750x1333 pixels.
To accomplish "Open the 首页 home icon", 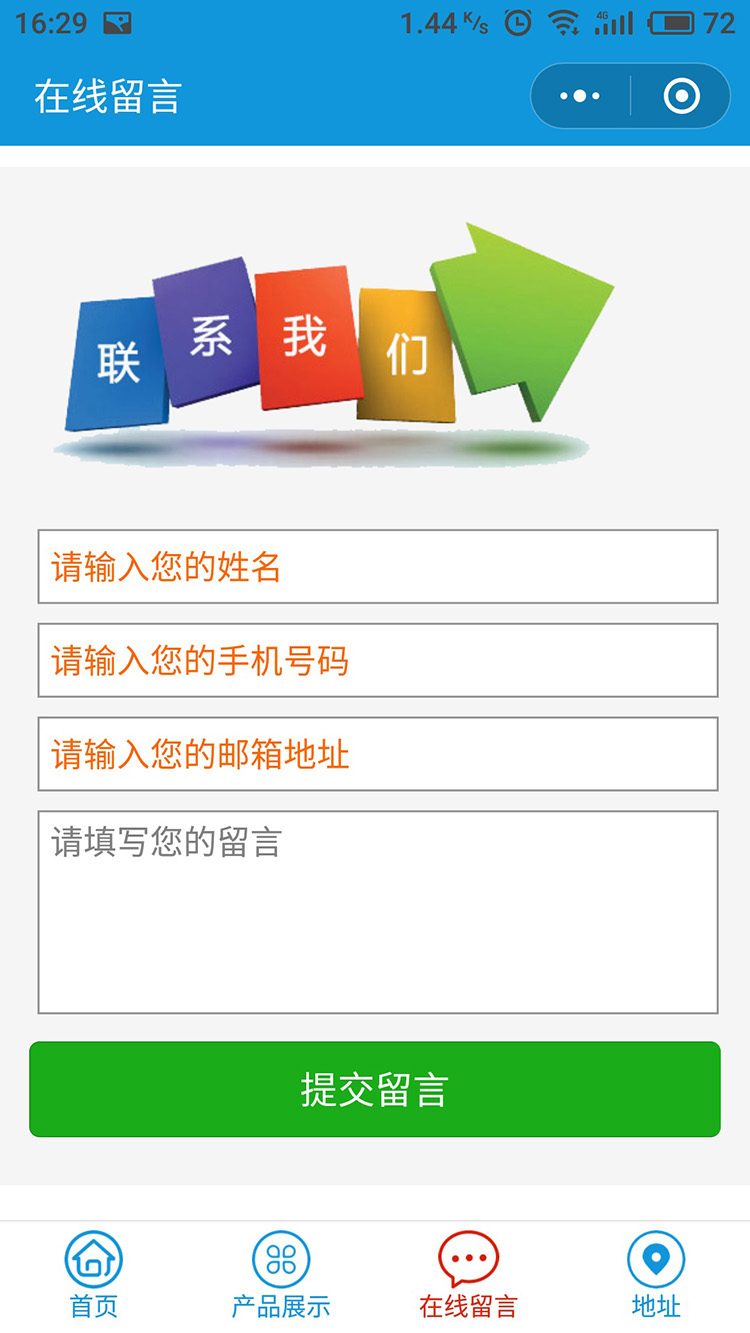I will (x=93, y=1259).
